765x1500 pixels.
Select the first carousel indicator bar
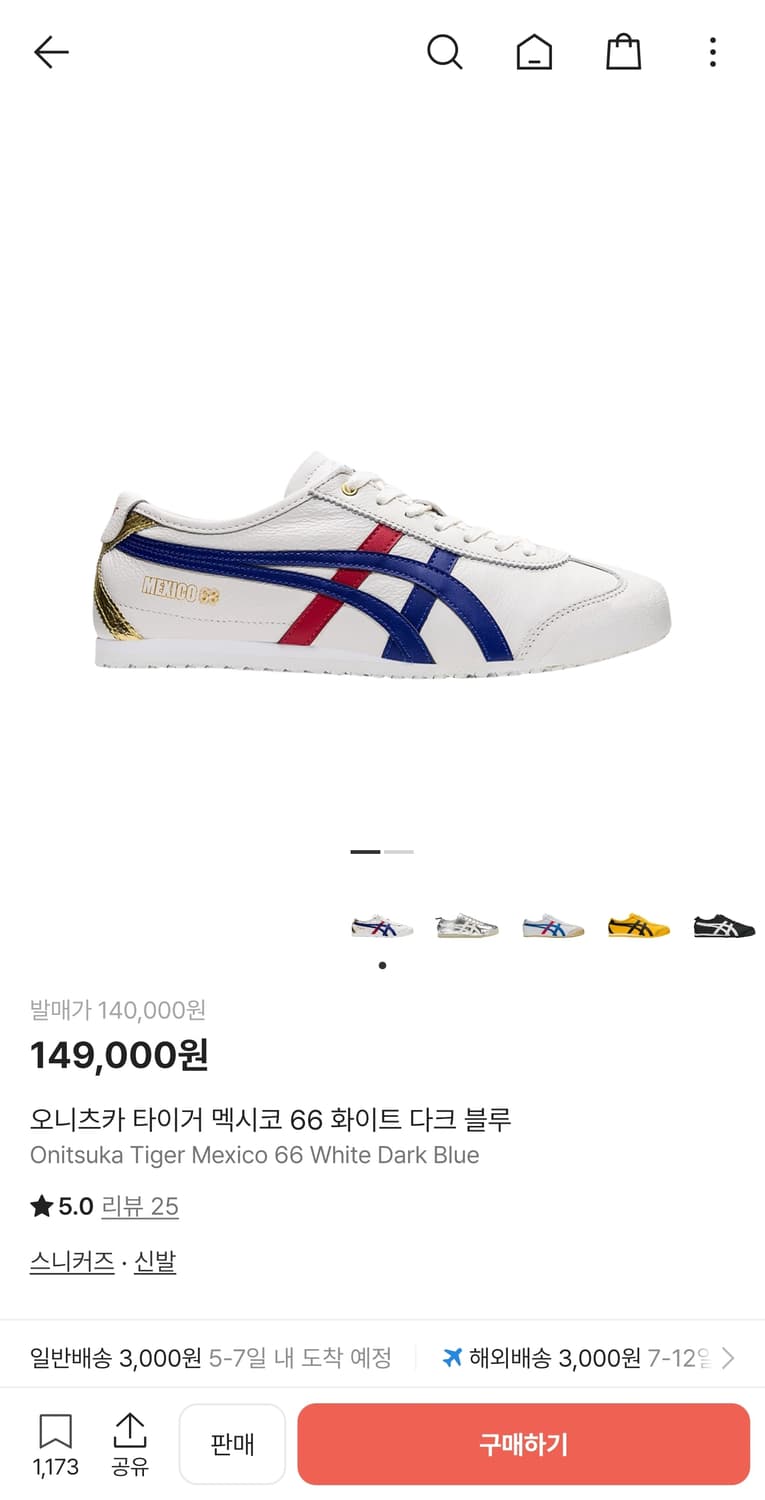[x=364, y=852]
